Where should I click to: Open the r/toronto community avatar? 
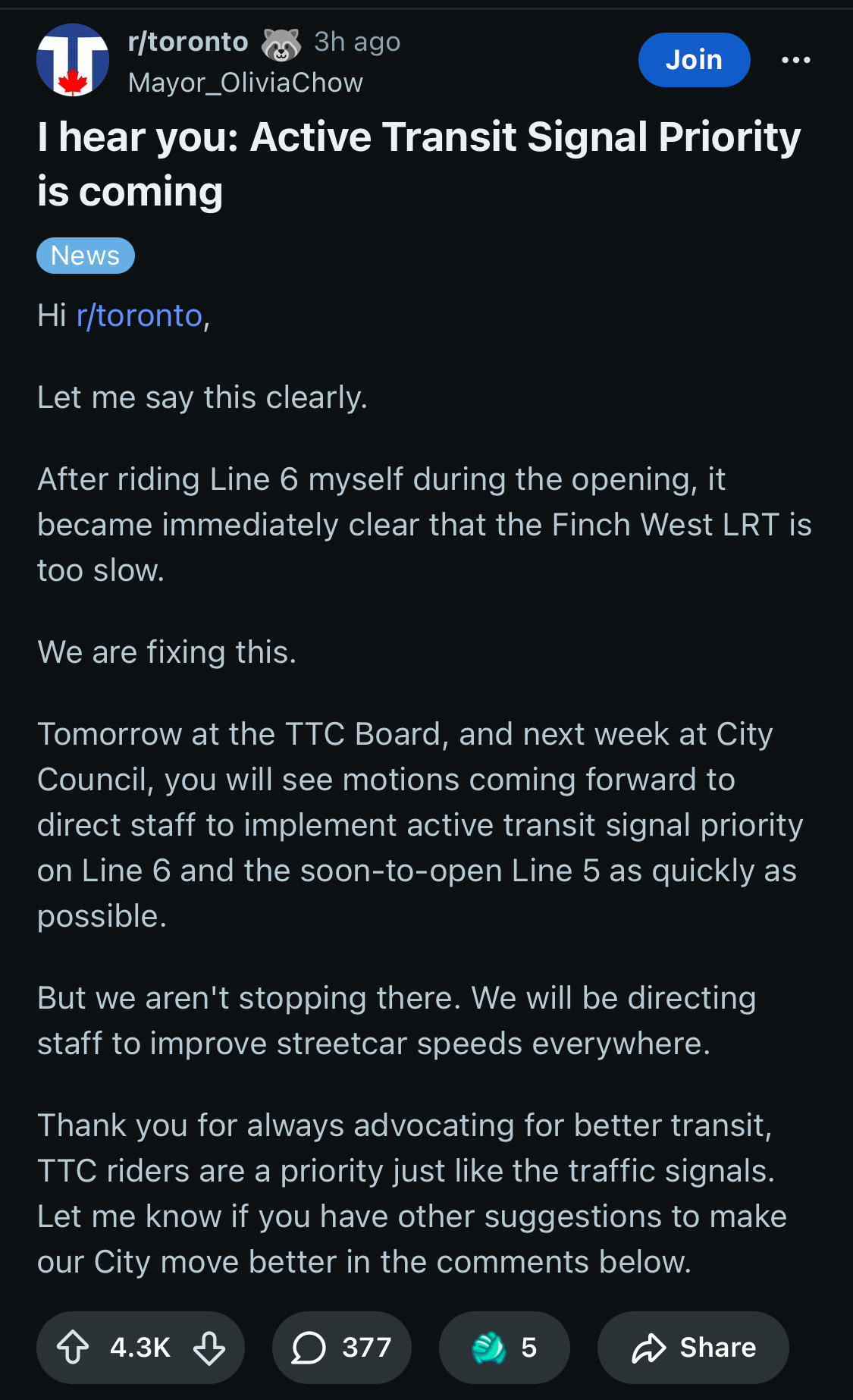(x=73, y=60)
